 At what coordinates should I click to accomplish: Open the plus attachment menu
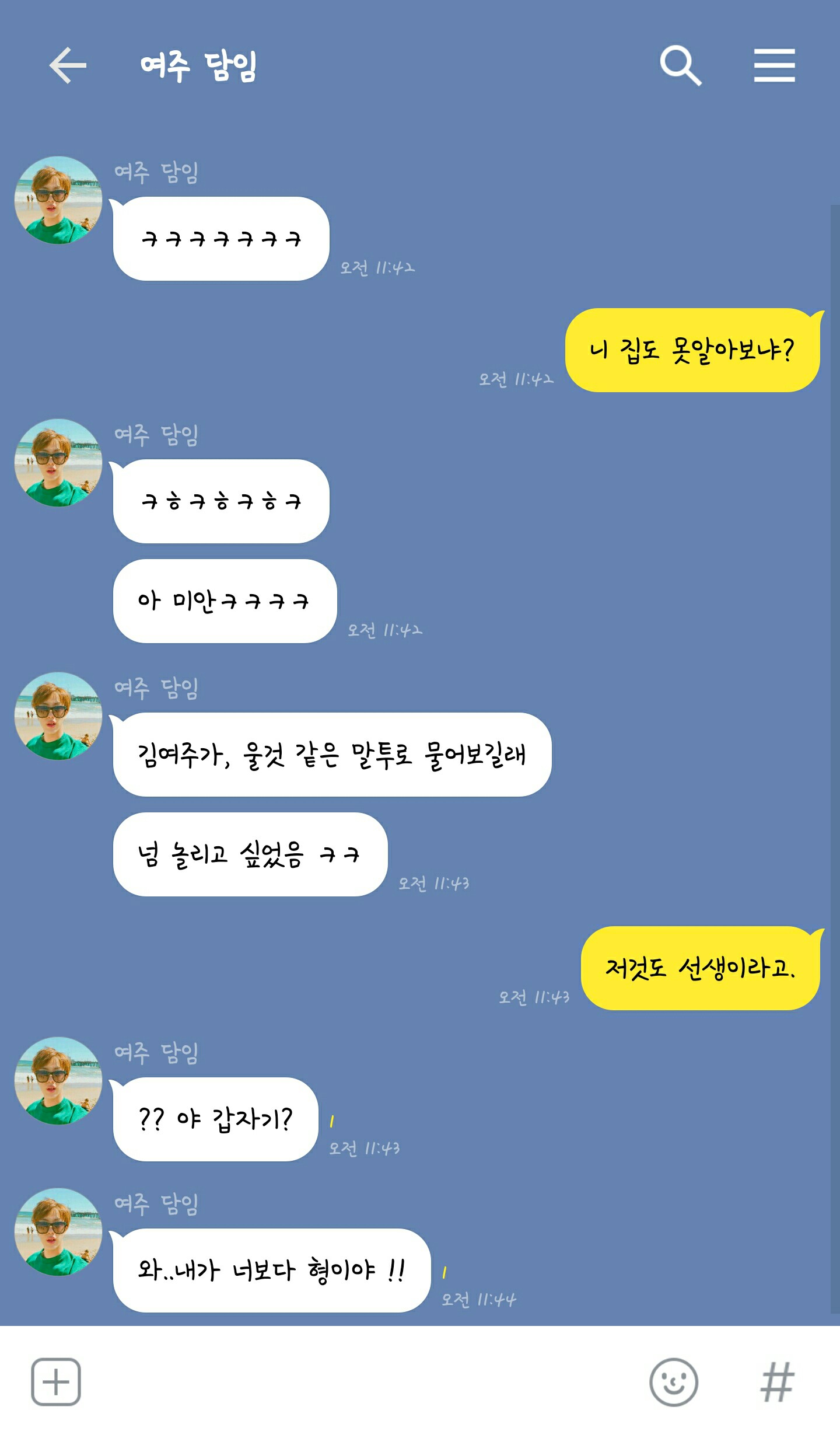click(56, 1382)
